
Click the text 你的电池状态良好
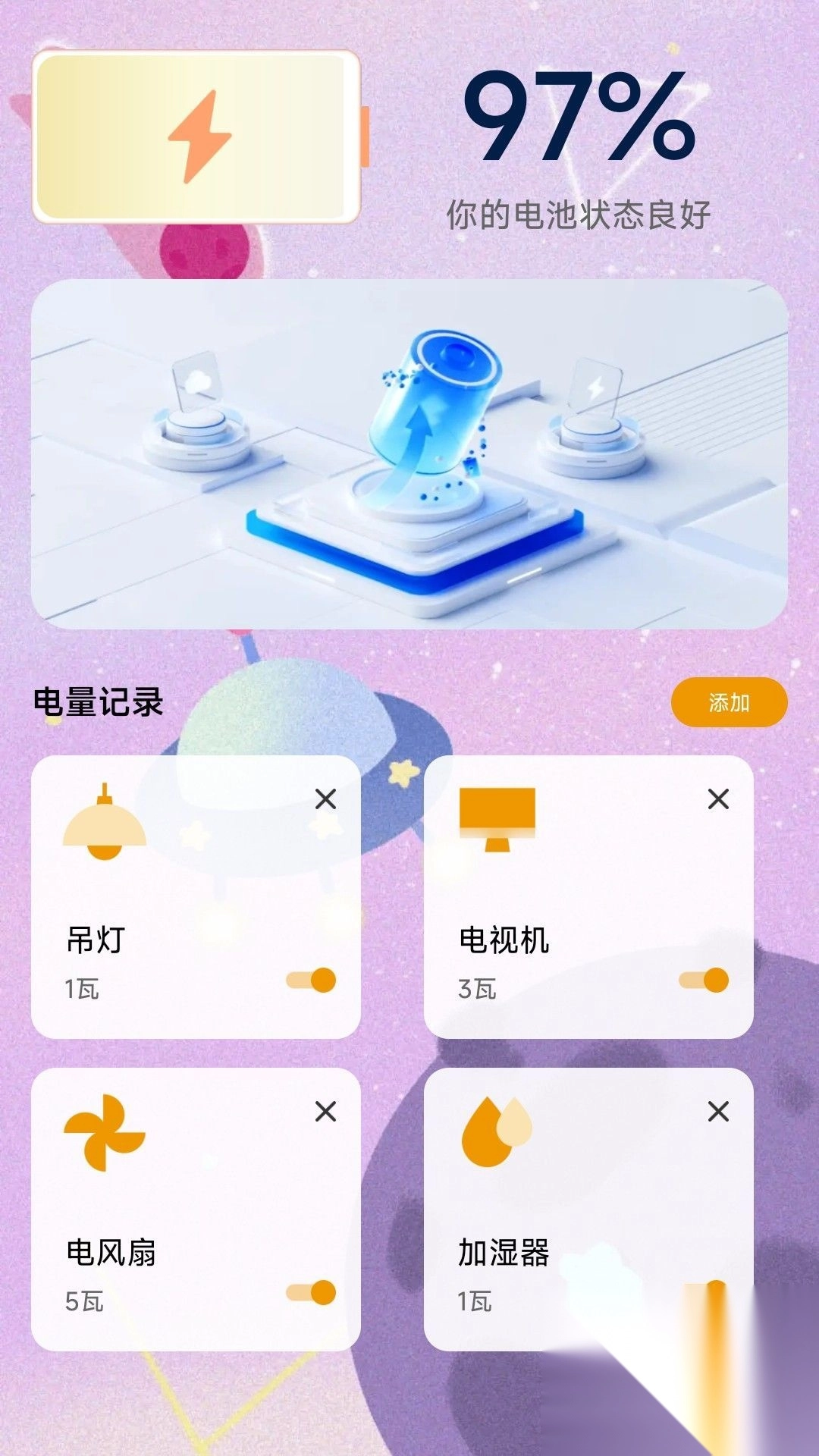tap(579, 215)
